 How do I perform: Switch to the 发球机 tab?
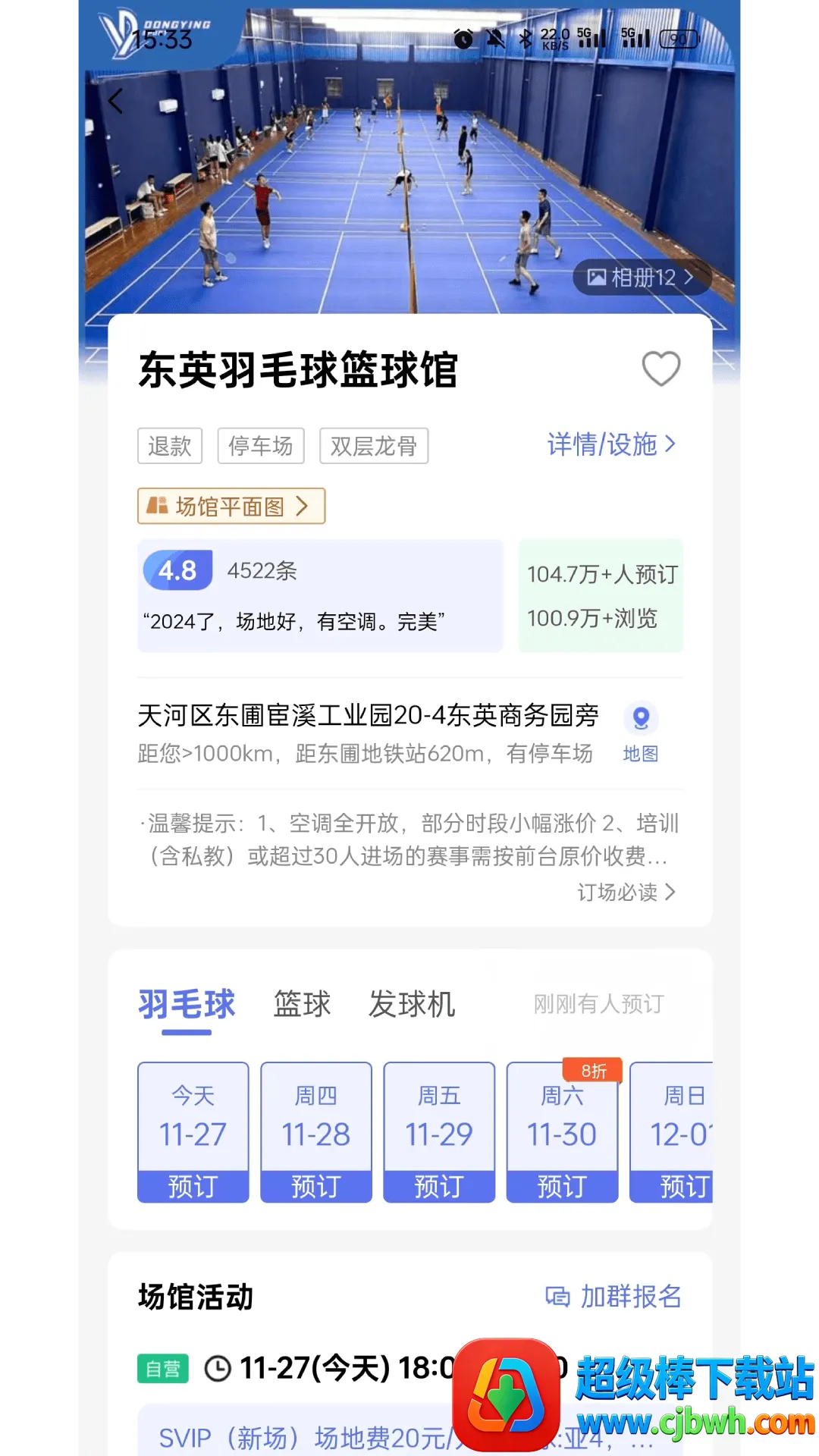412,1004
